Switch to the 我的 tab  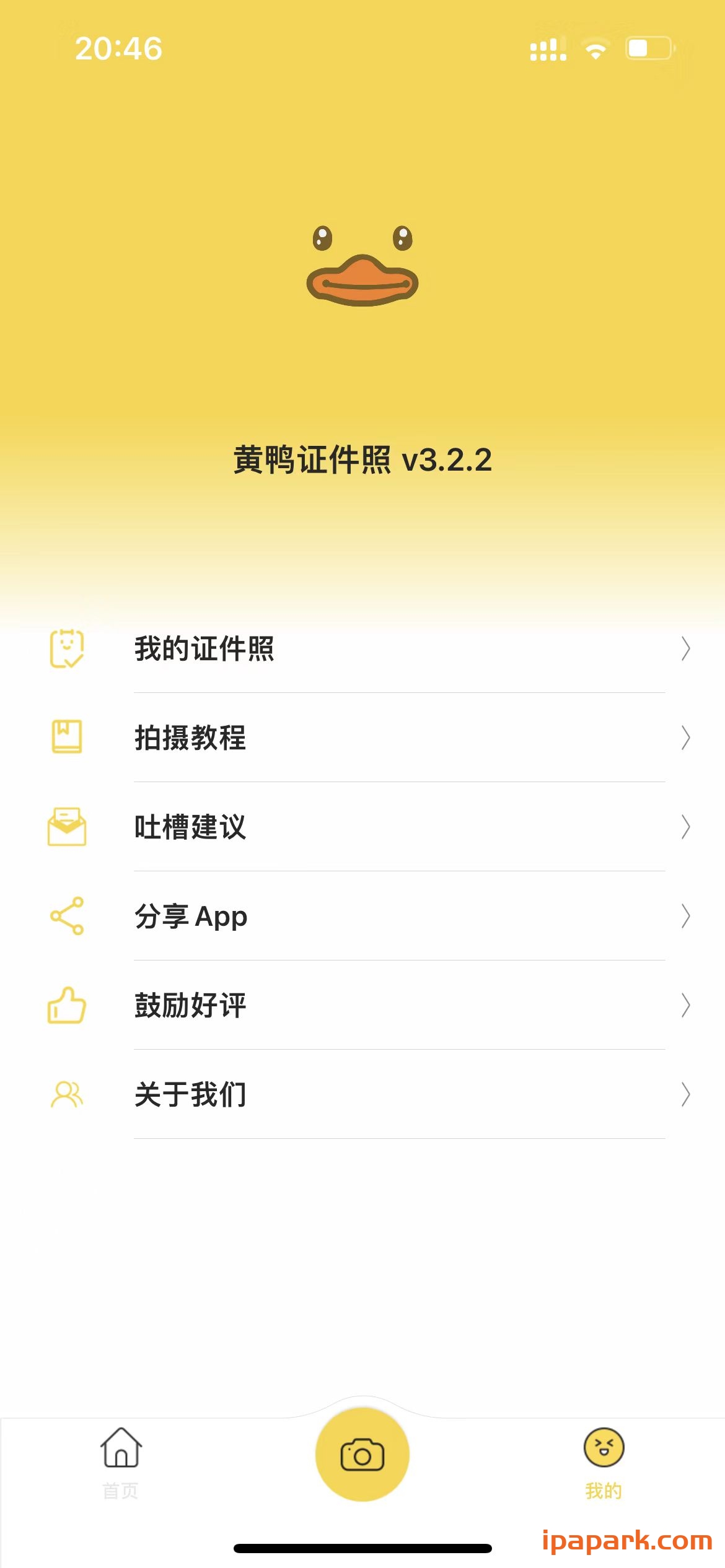click(603, 1471)
